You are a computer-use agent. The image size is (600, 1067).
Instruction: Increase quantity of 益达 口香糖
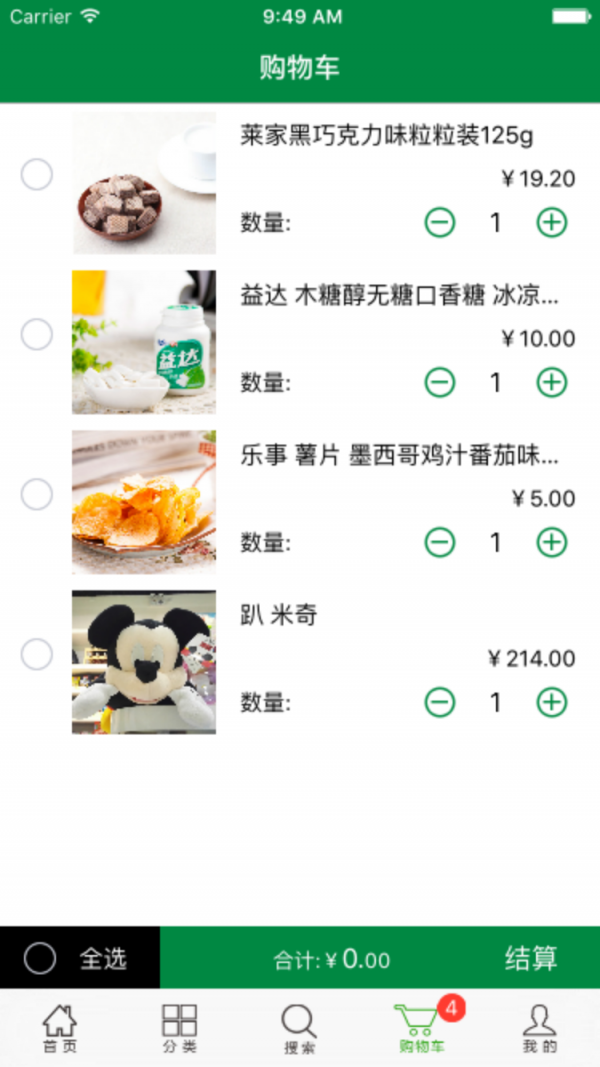click(552, 382)
